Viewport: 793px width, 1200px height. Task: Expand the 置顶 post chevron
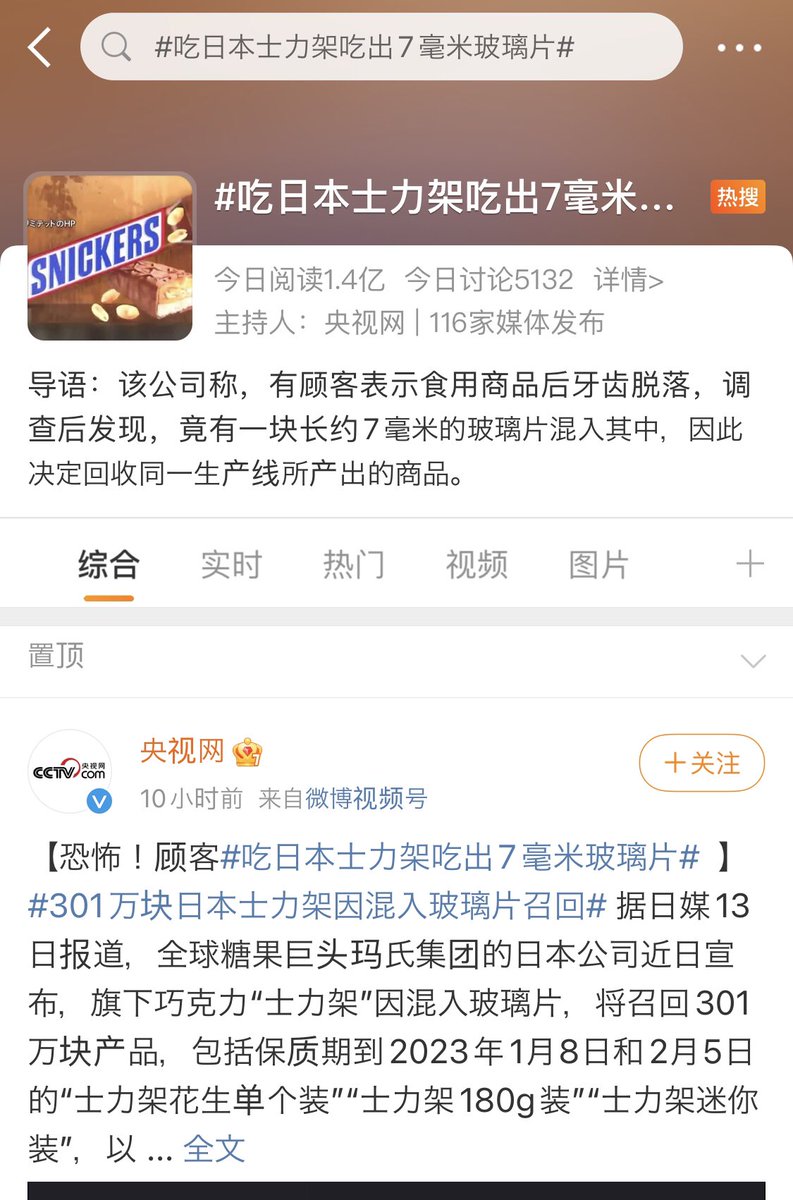pyautogui.click(x=752, y=660)
